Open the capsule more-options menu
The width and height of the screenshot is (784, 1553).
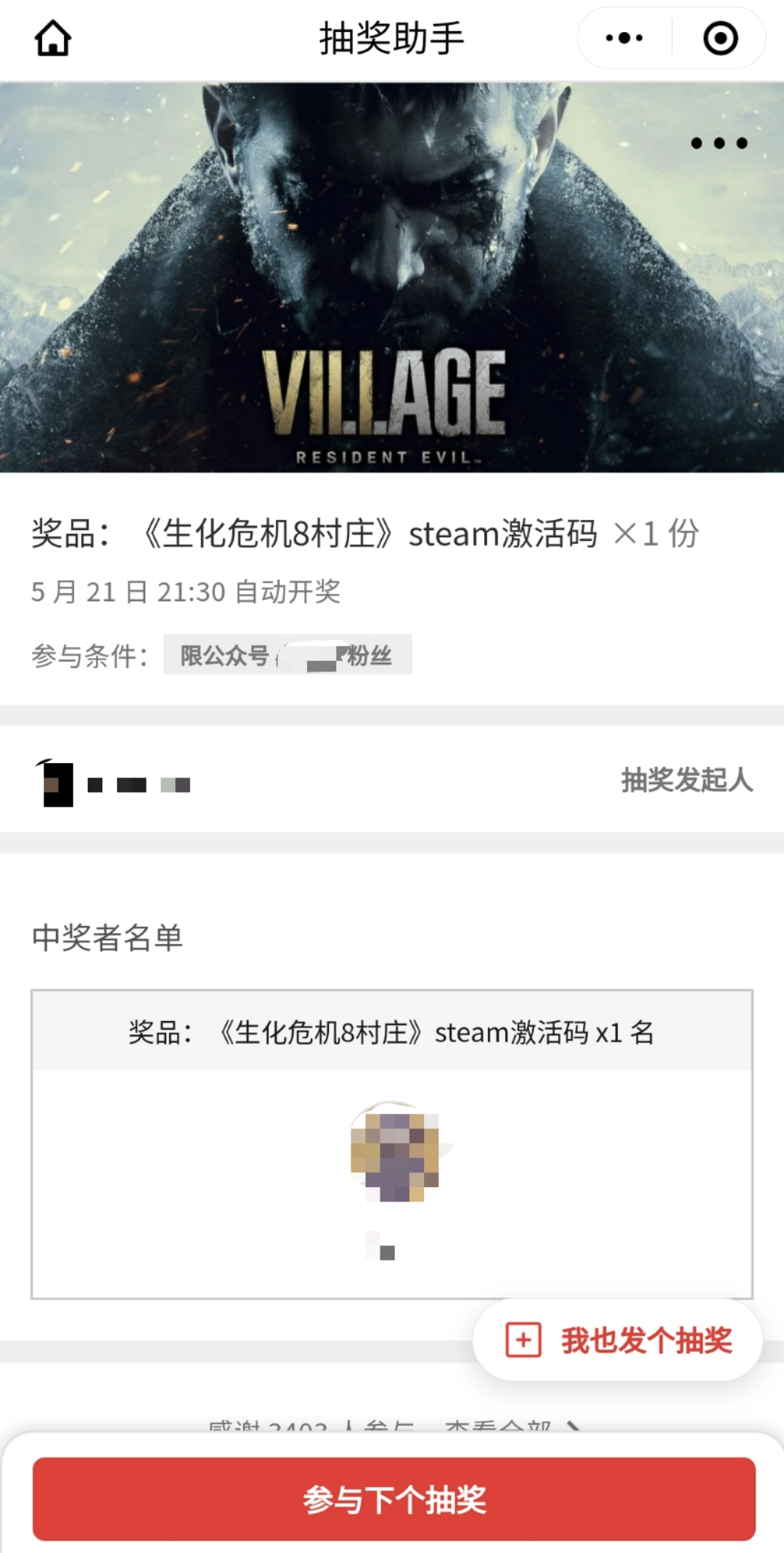click(624, 38)
